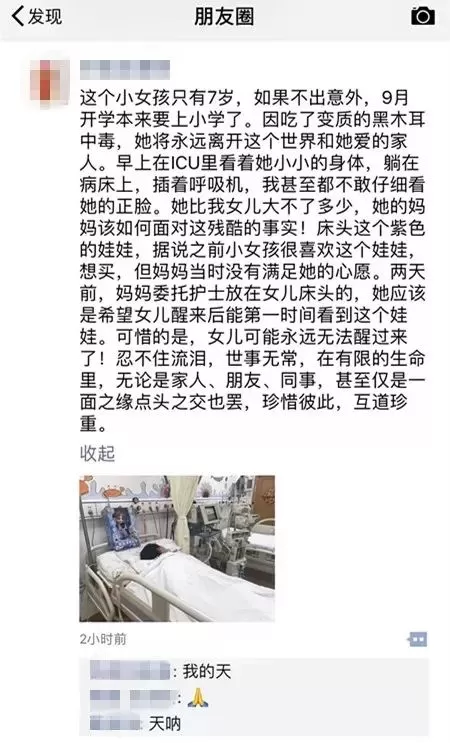Collapse the post text with 收起

(97, 453)
